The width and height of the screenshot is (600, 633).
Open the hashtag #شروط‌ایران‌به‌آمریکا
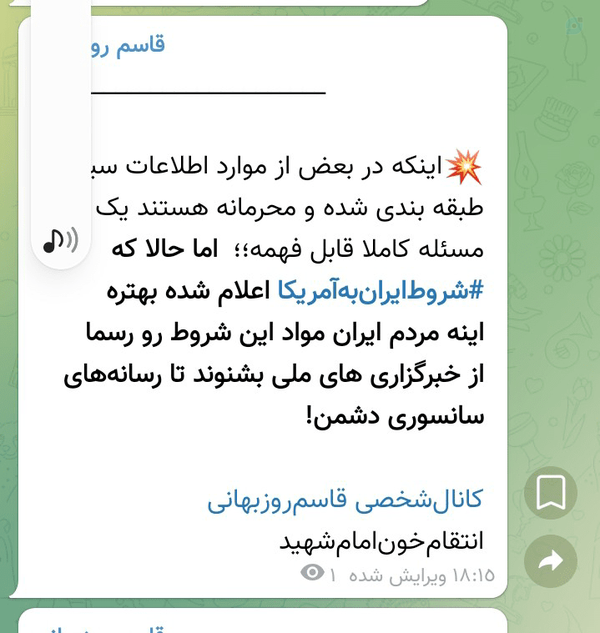[380, 291]
